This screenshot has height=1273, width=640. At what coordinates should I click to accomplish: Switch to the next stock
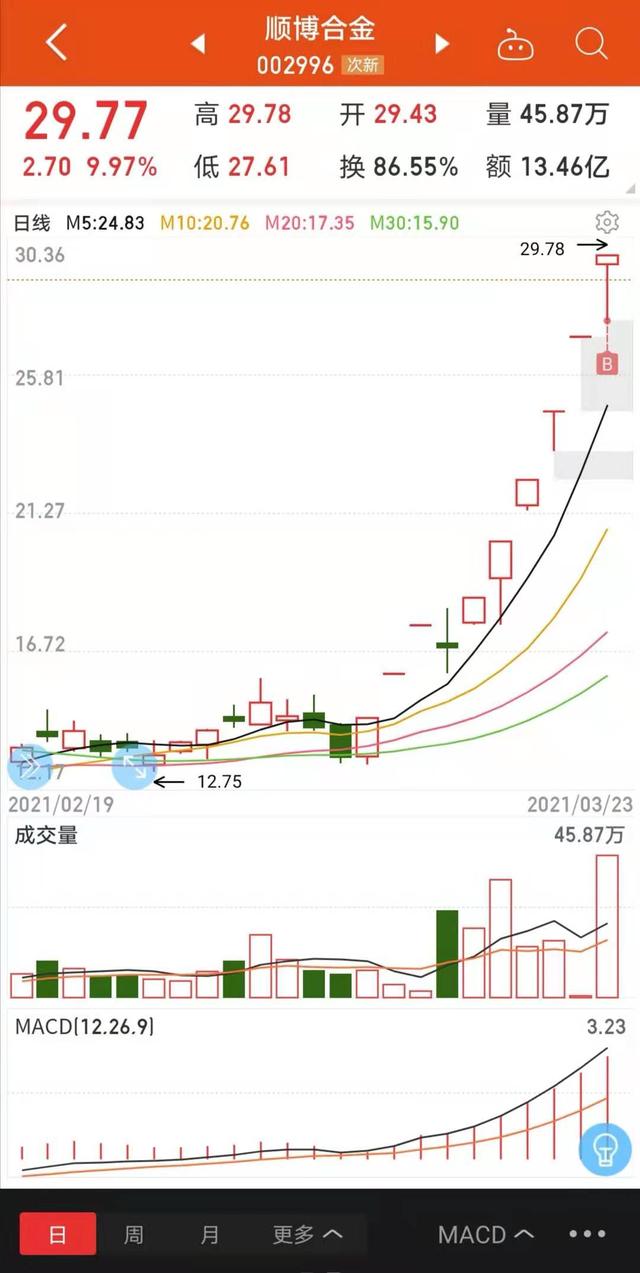pos(441,44)
